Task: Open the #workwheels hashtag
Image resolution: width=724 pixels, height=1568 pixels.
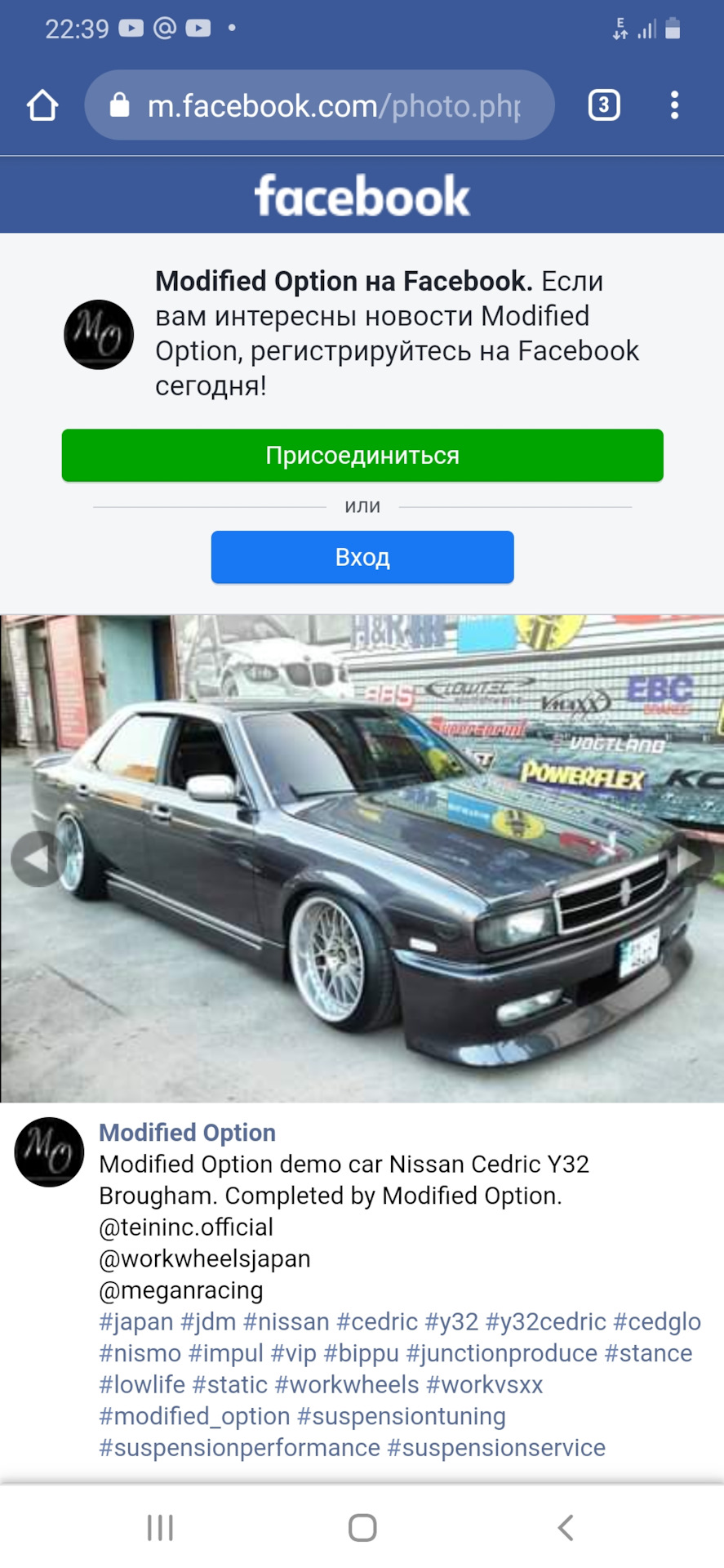Action: (x=347, y=1384)
